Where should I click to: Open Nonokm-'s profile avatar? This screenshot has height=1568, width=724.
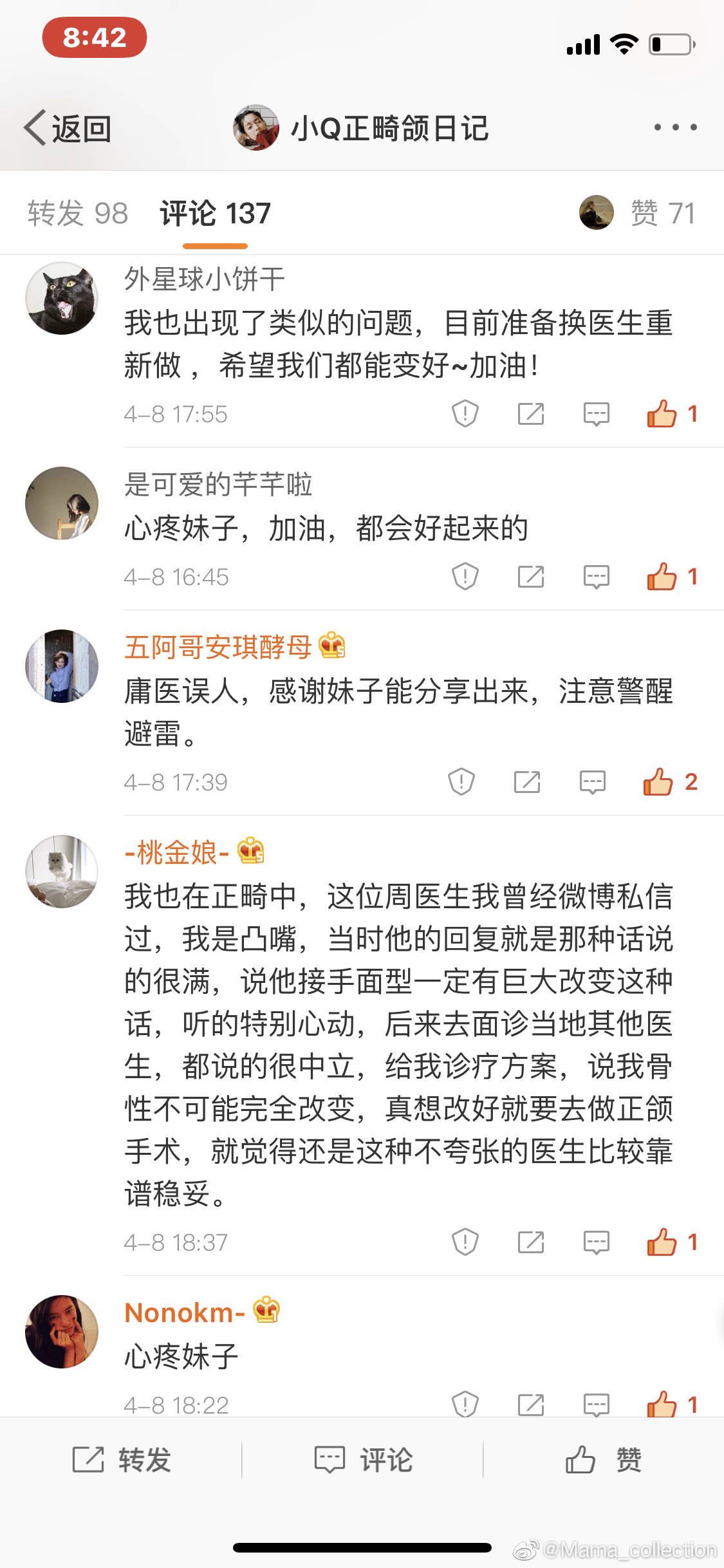tap(62, 1332)
